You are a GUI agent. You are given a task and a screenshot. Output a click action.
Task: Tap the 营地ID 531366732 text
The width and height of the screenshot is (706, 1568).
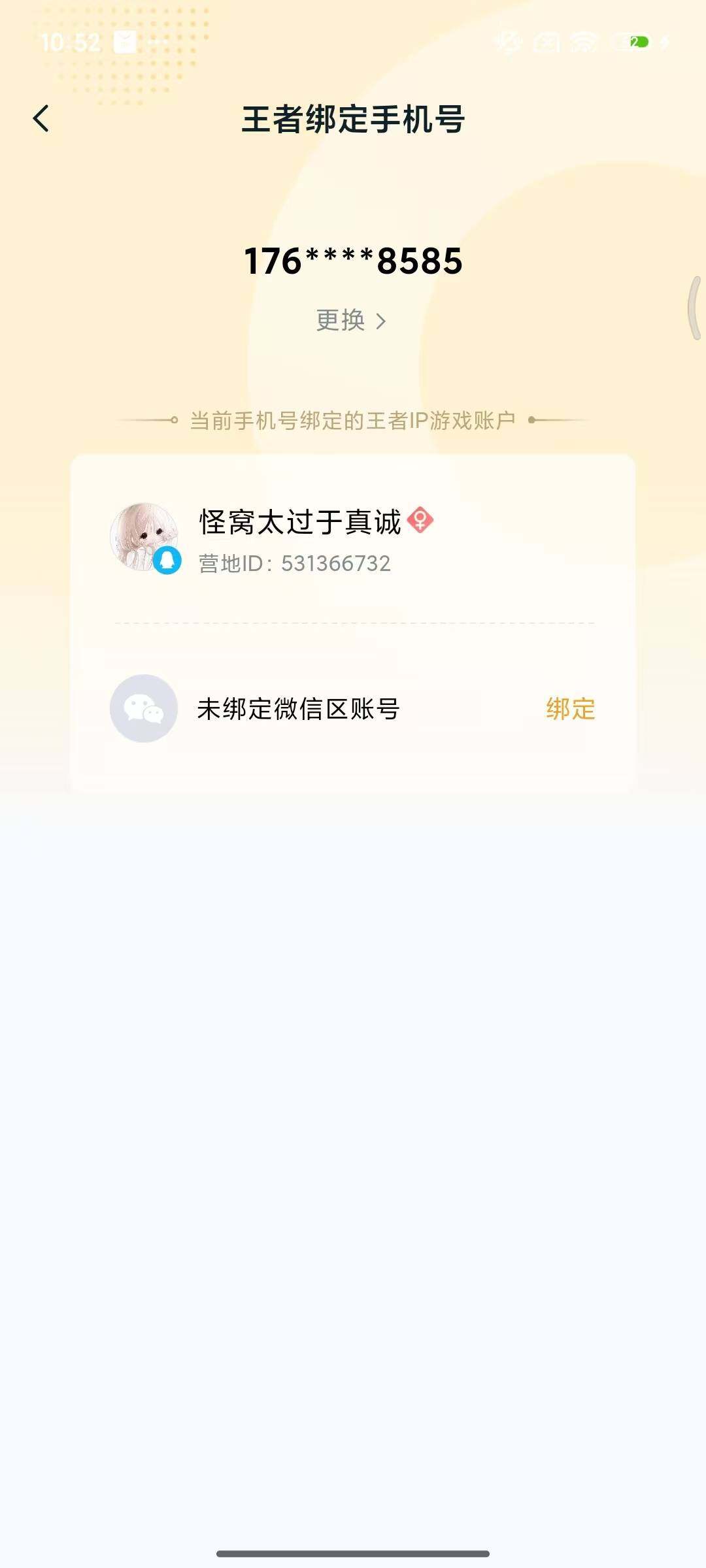292,564
